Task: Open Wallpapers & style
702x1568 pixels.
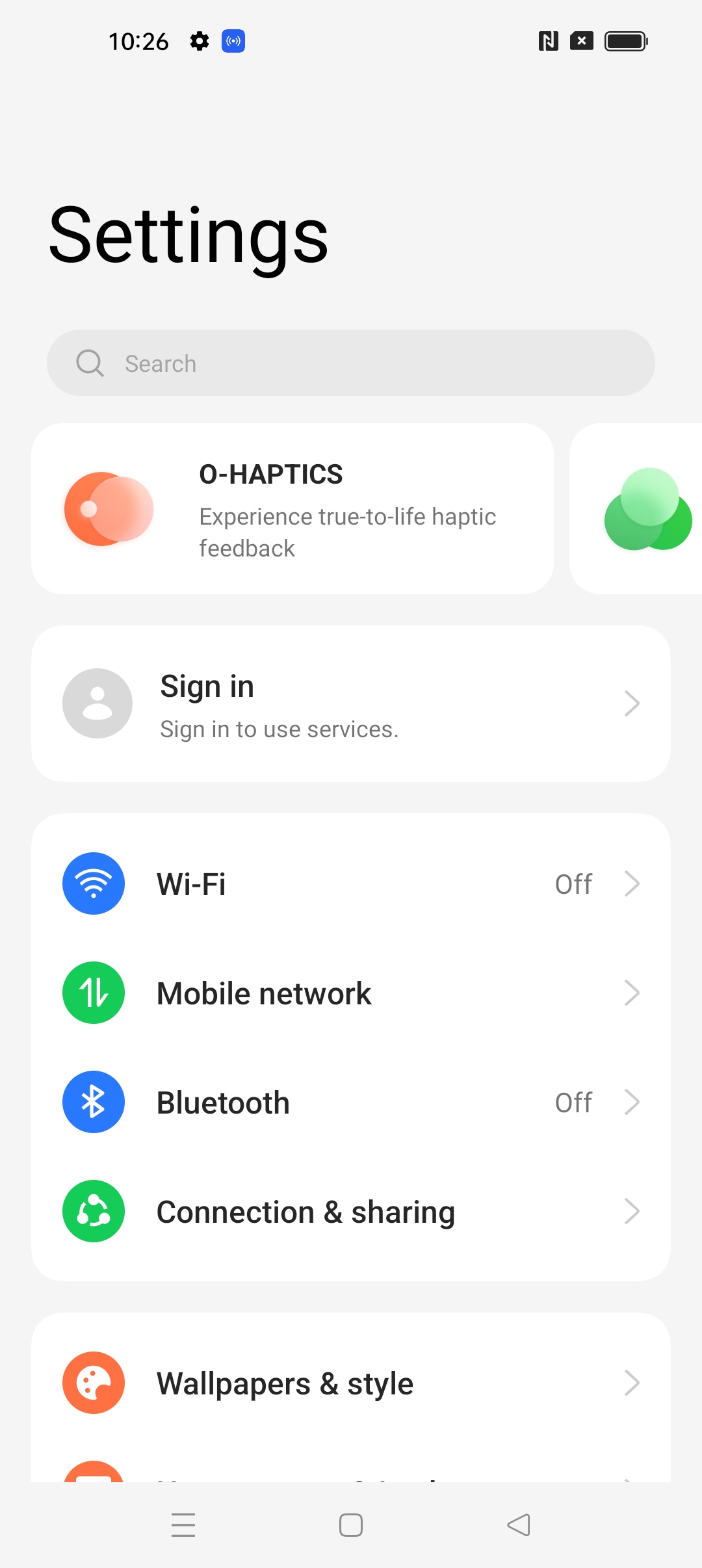Action: (351, 1383)
